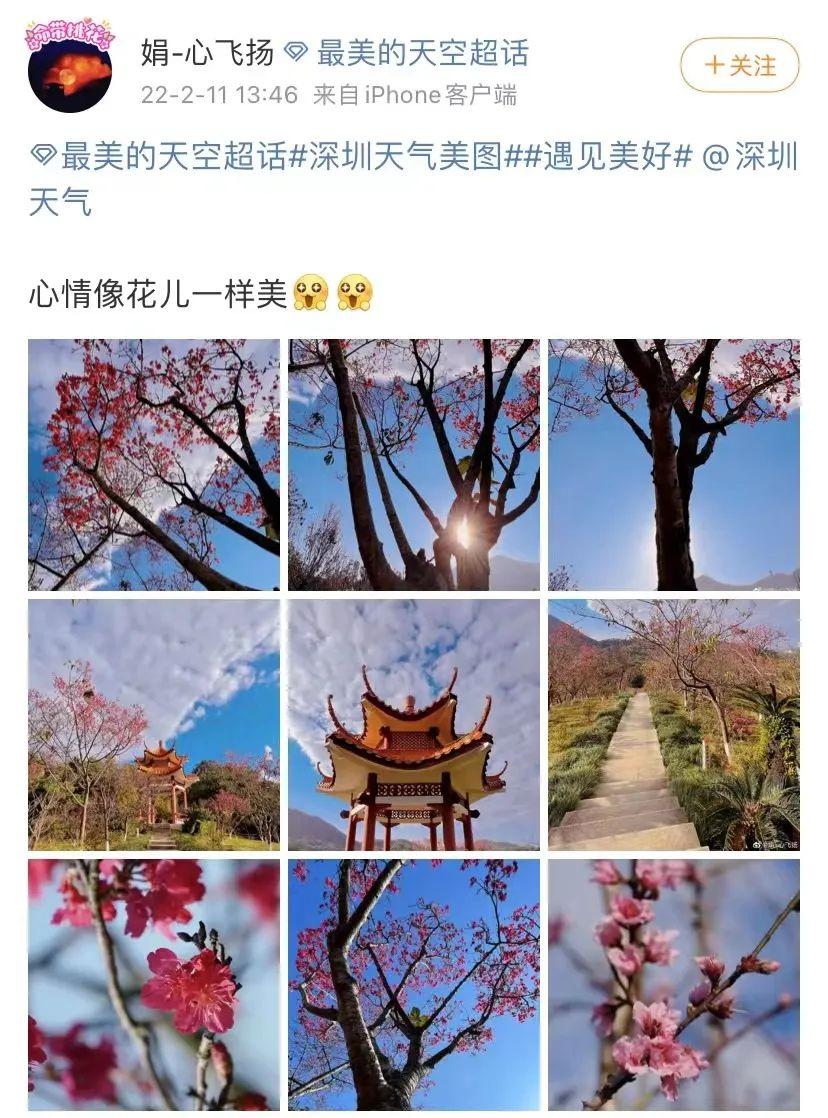
Task: View photo of dark tree trunk against sky
Action: coord(673,465)
